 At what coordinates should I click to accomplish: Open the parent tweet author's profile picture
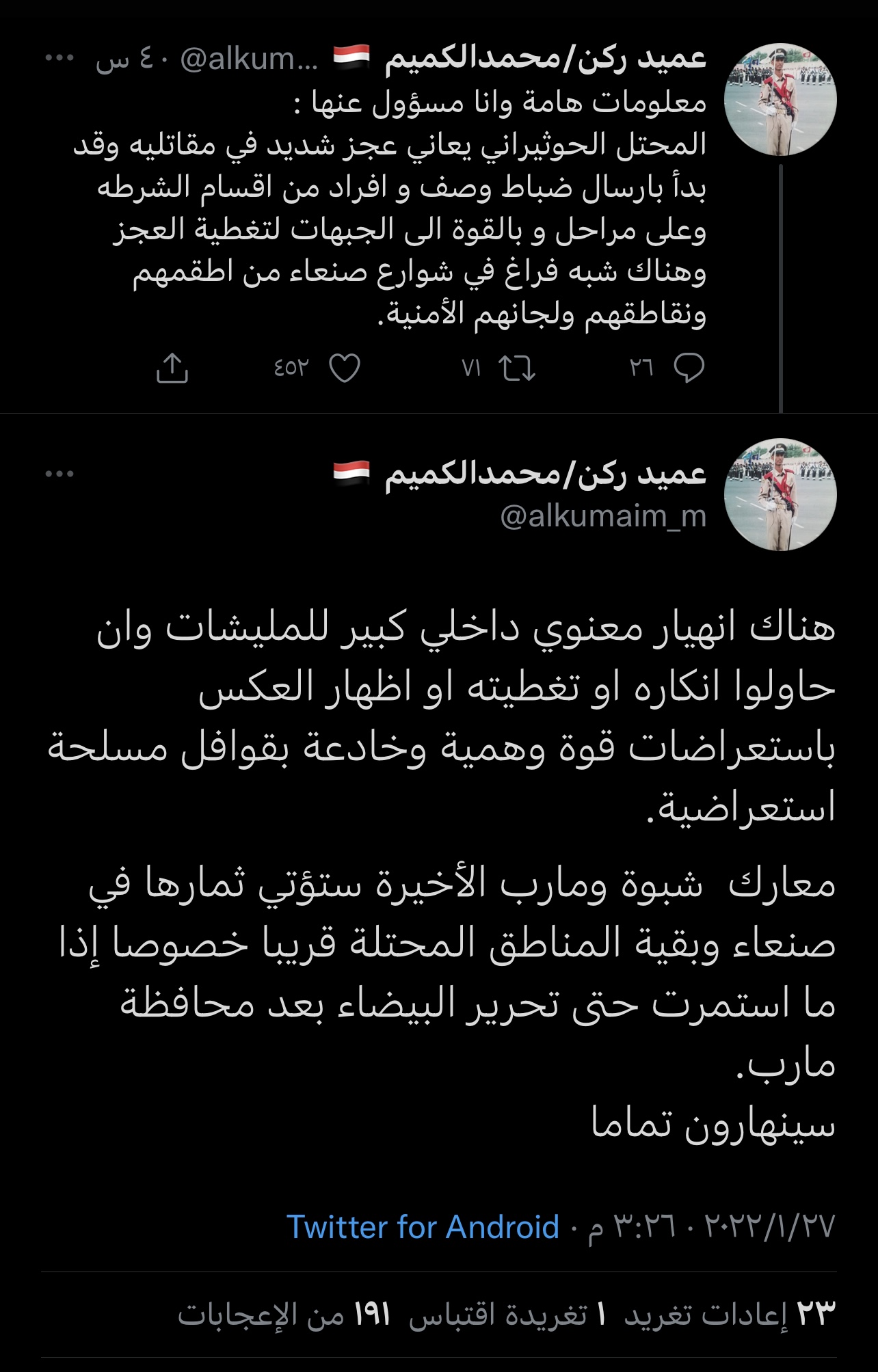click(x=780, y=100)
